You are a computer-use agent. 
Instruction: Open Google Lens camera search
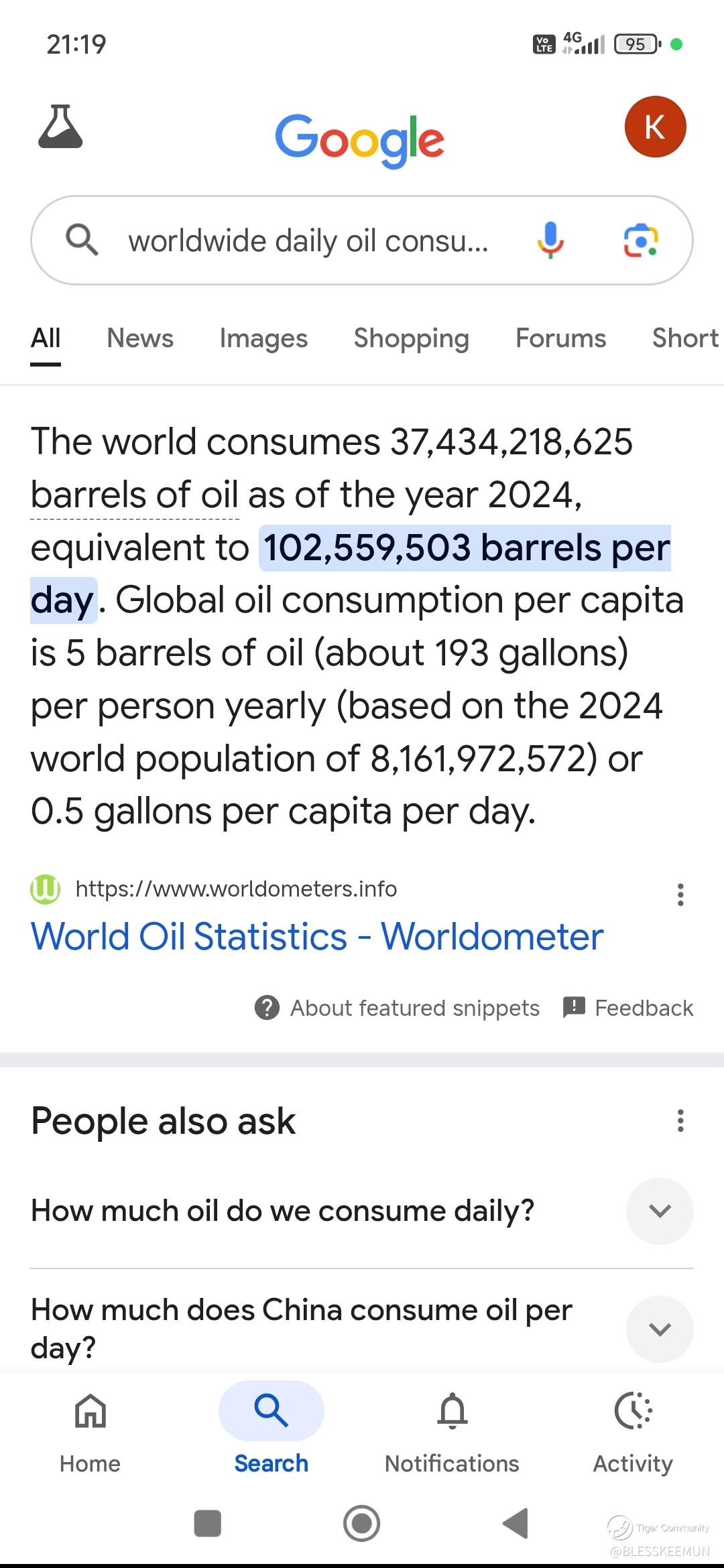(641, 241)
